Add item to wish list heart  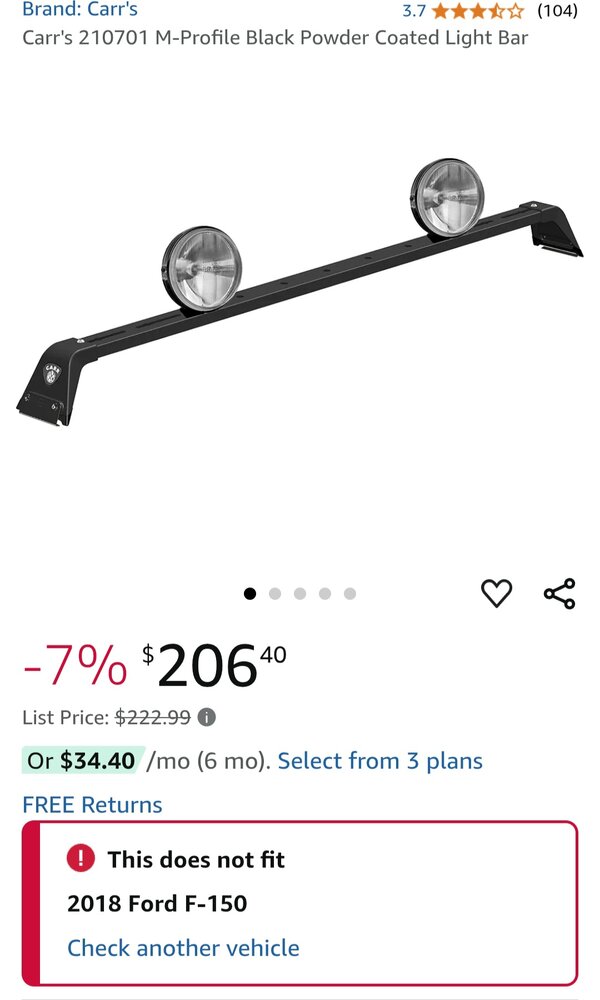tap(496, 593)
